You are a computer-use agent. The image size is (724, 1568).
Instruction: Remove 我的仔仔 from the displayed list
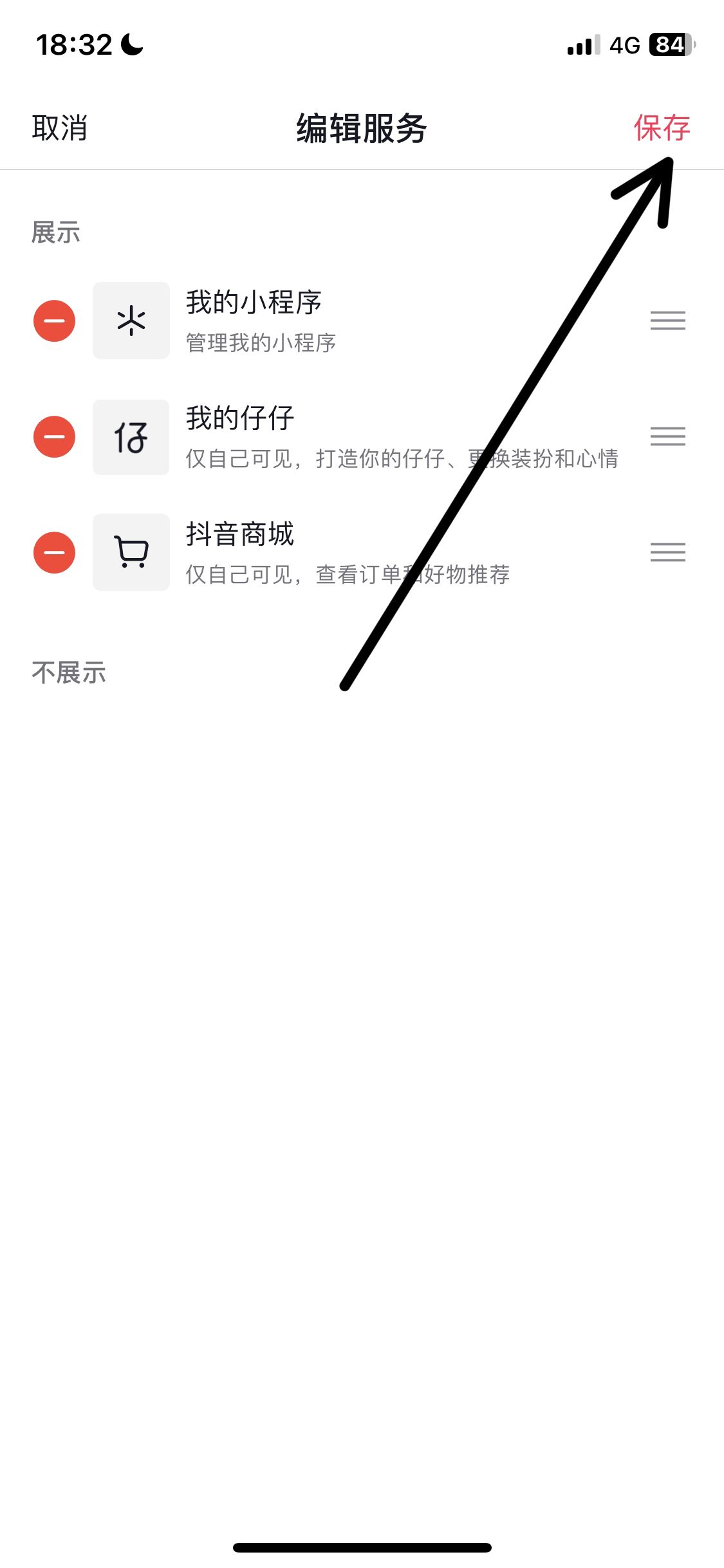point(54,436)
